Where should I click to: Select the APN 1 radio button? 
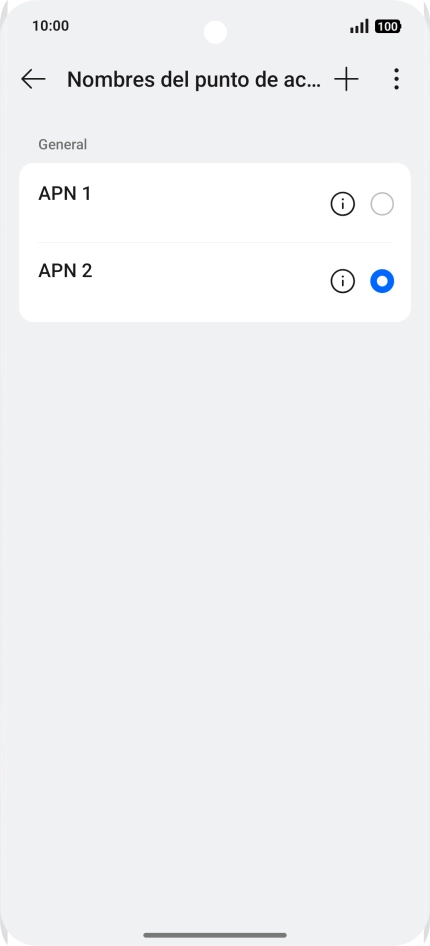382,205
